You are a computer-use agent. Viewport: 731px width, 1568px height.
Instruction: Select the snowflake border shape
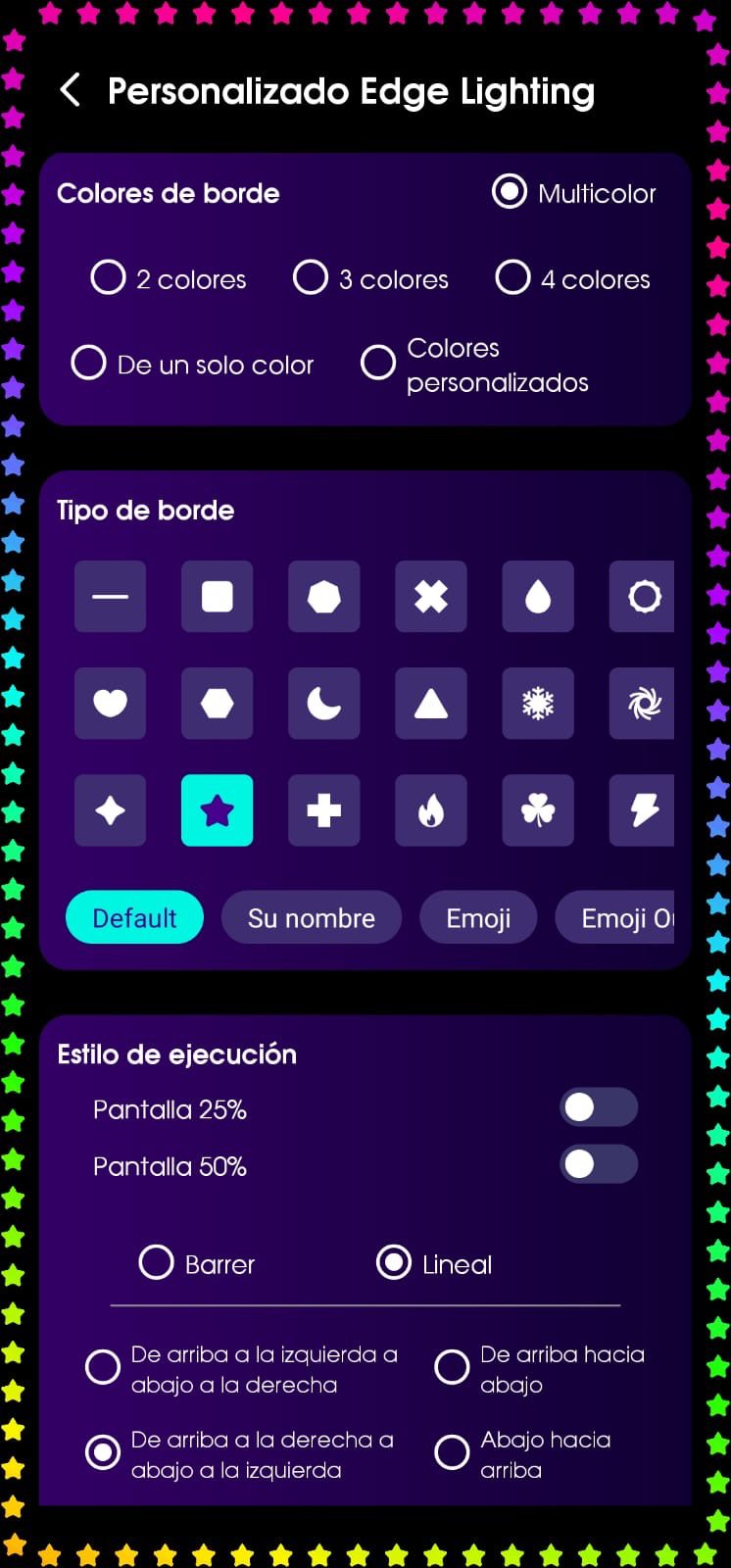tap(538, 703)
